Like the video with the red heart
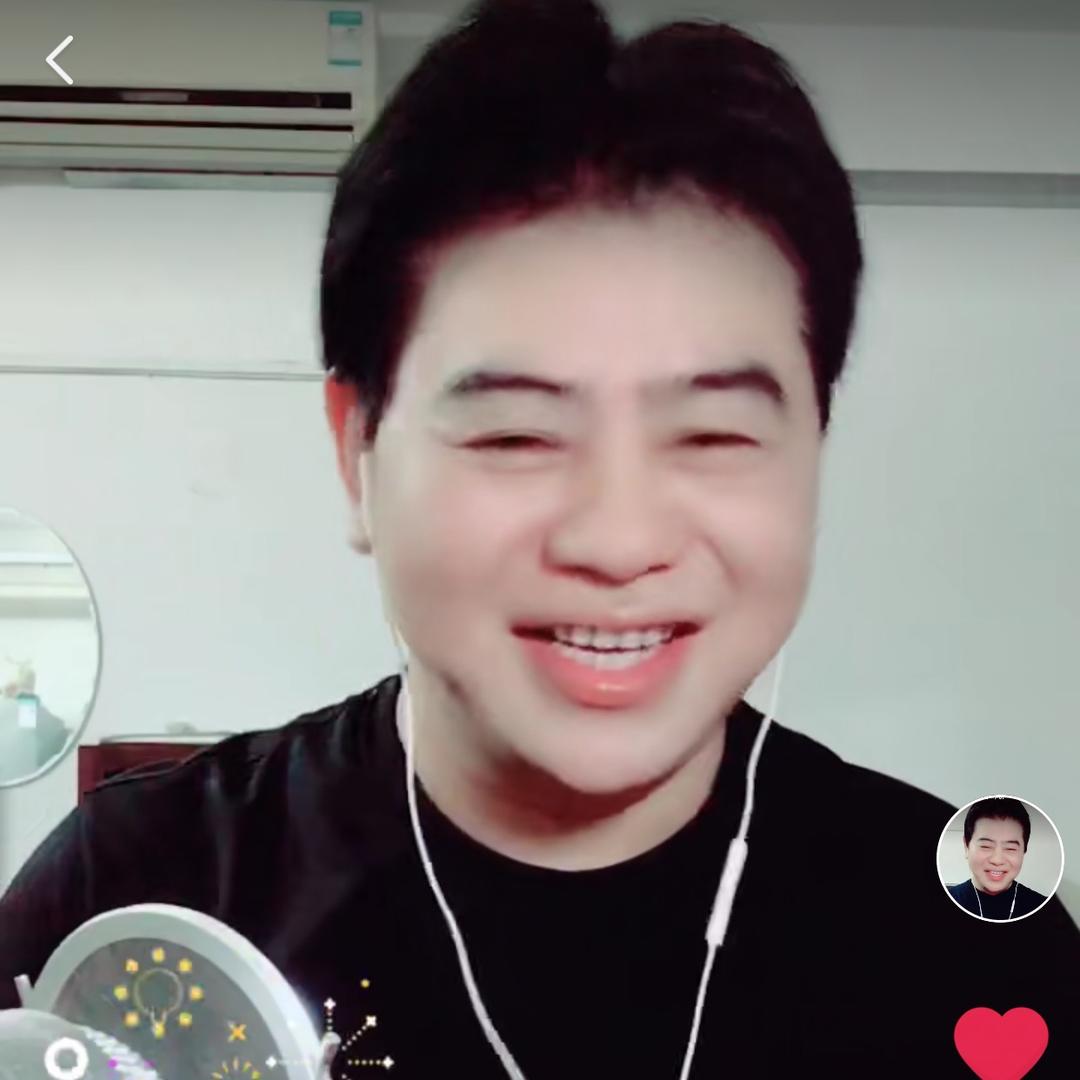This screenshot has width=1080, height=1080. (x=1001, y=1042)
